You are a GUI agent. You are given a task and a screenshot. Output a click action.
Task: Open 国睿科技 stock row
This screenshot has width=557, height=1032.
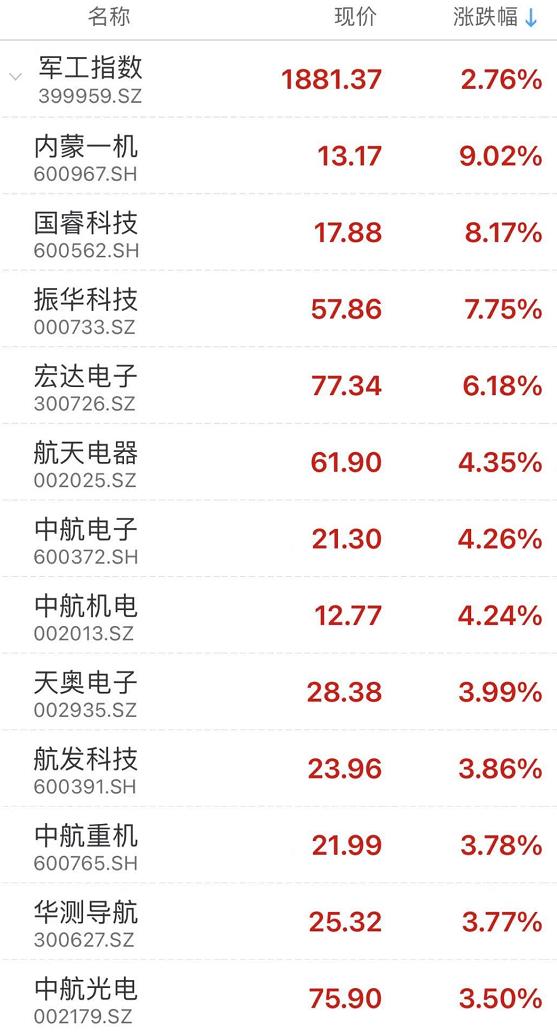tap(278, 232)
